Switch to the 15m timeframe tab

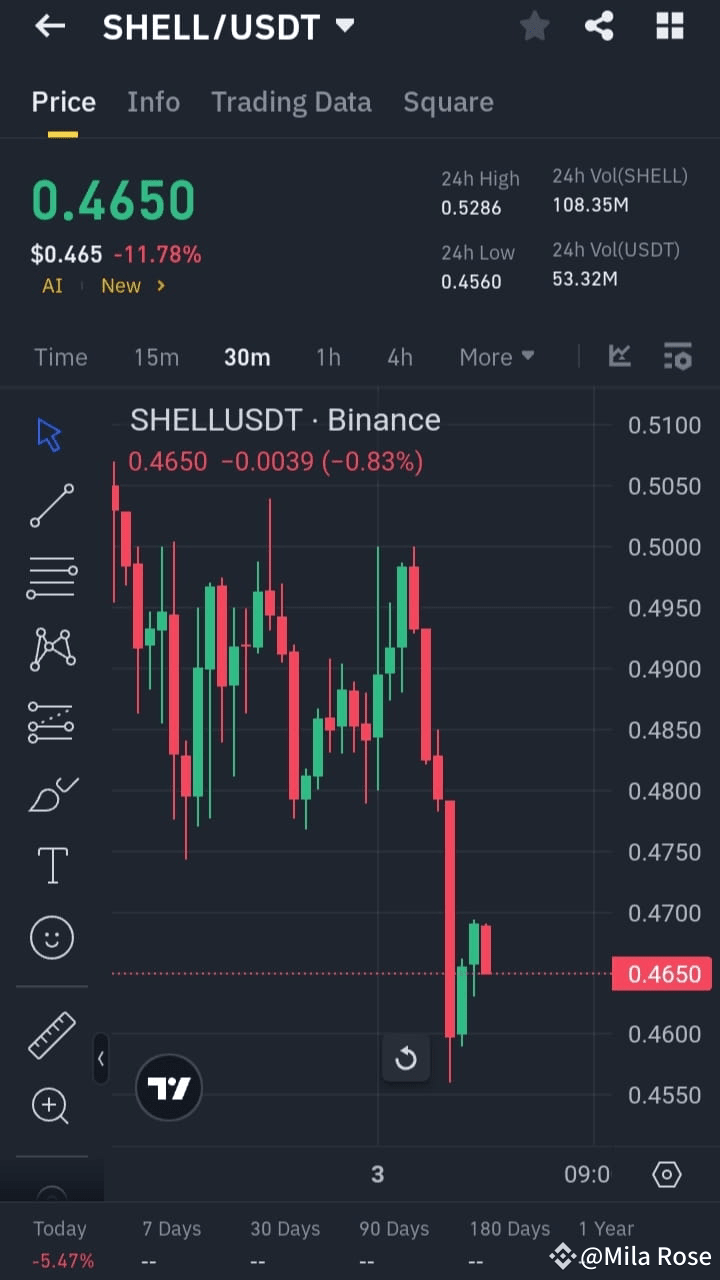(x=156, y=357)
